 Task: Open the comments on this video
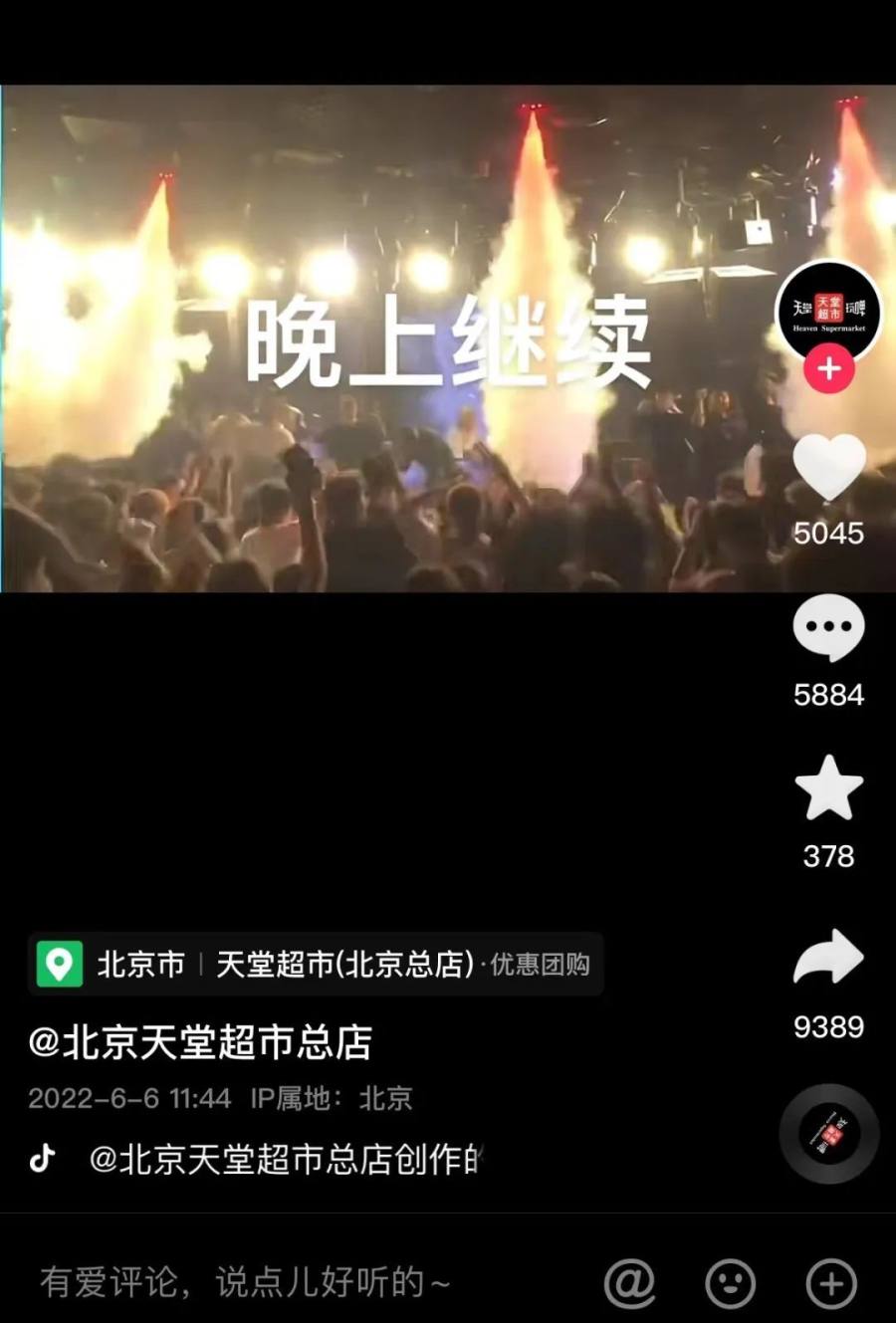pos(828,629)
